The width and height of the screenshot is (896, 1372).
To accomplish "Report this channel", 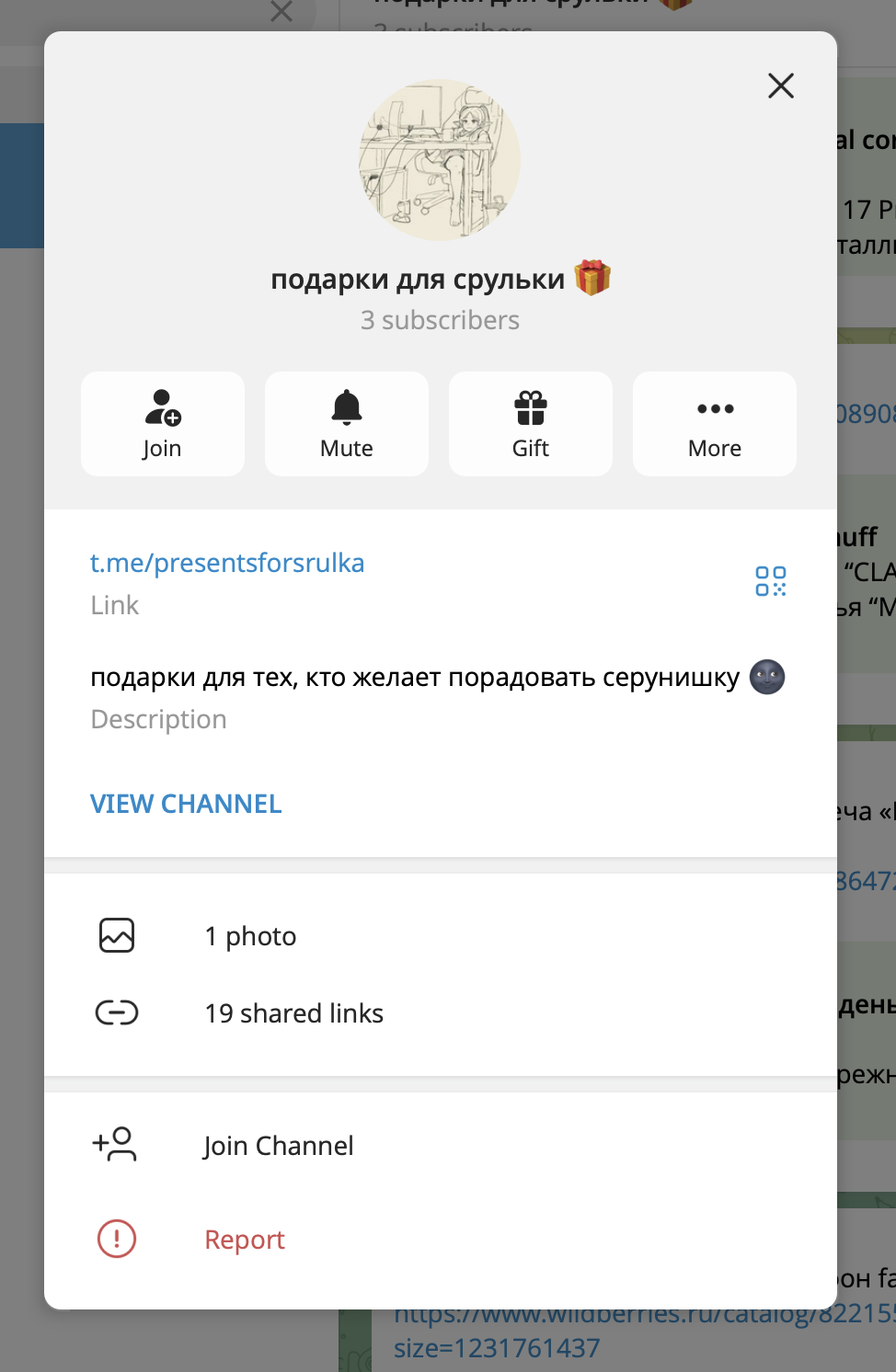I will point(441,1240).
